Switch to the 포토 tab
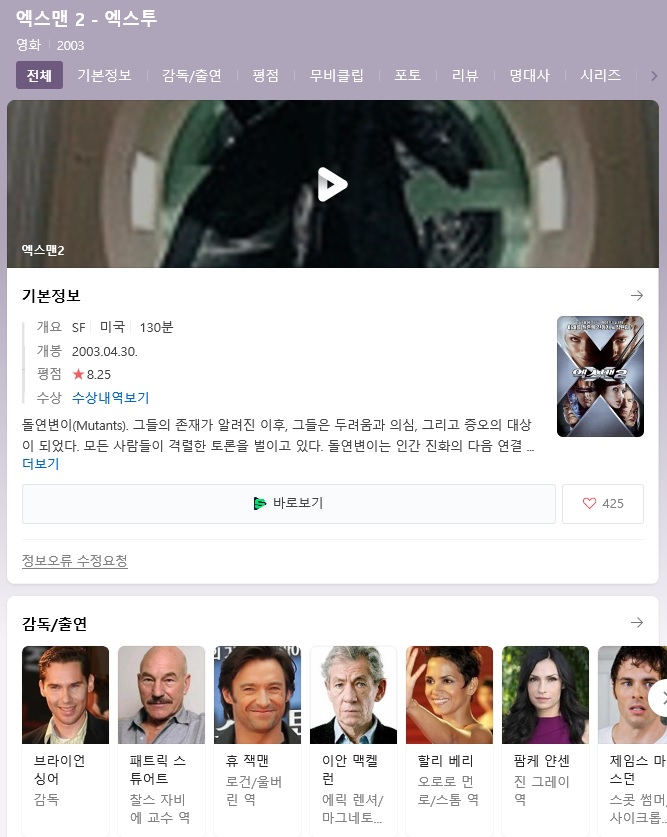 click(408, 75)
